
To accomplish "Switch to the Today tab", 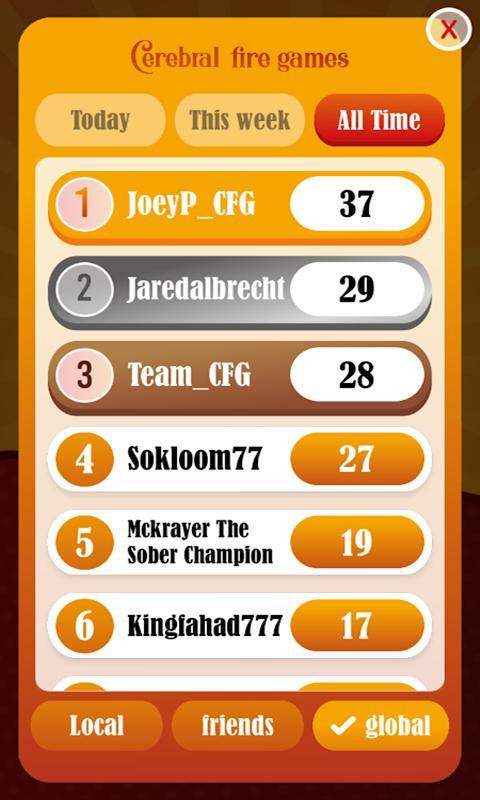I will (x=100, y=120).
